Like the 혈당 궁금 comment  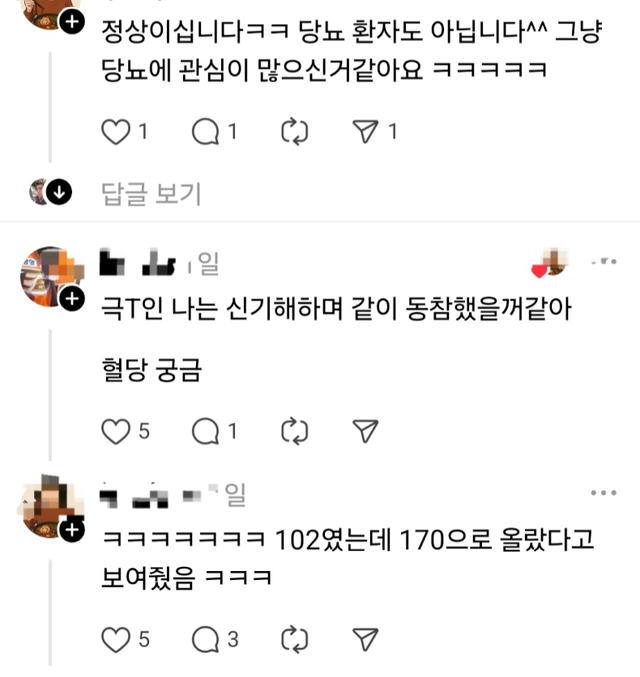click(118, 431)
